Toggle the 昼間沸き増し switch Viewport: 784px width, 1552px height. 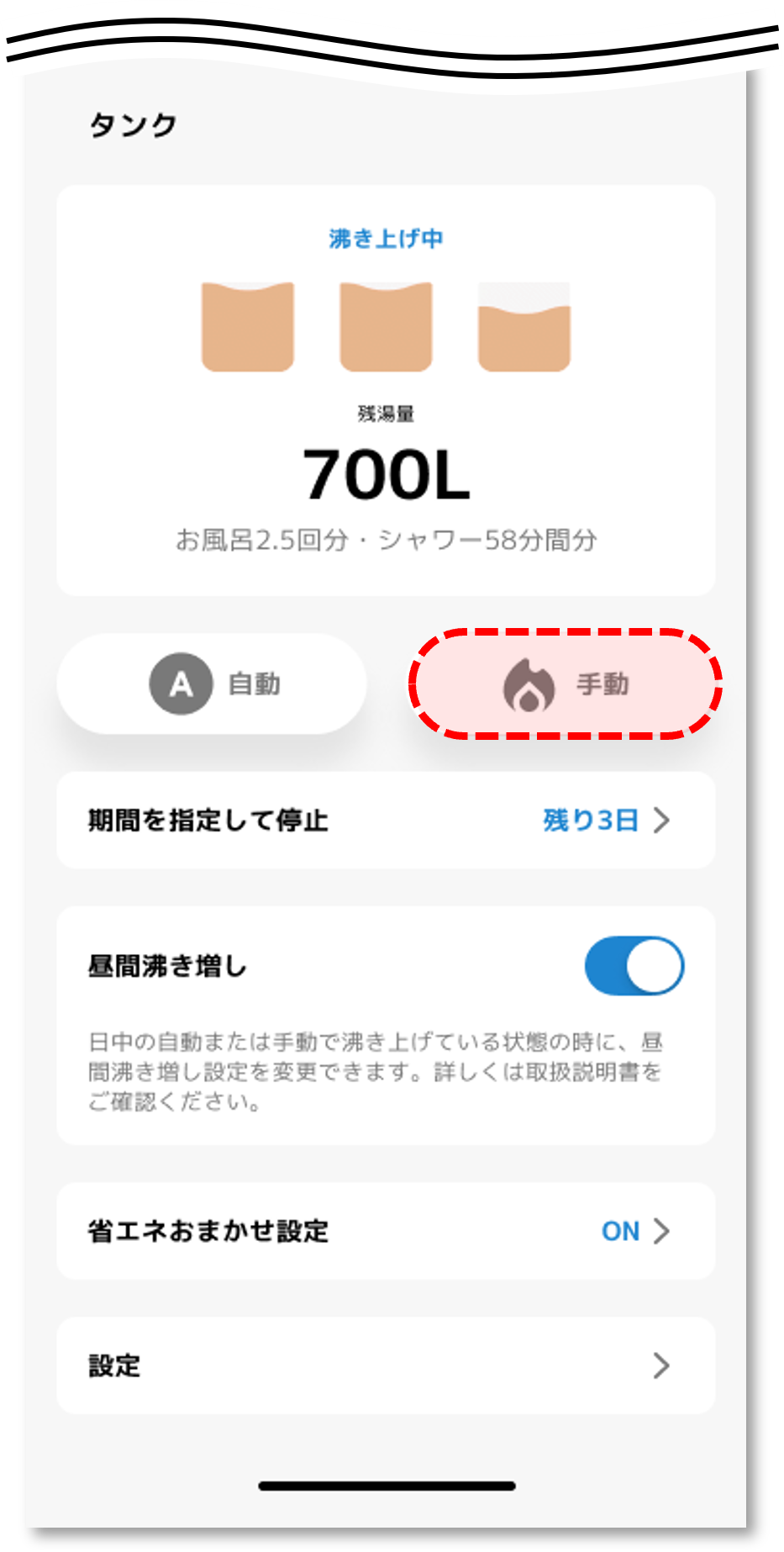(x=634, y=966)
